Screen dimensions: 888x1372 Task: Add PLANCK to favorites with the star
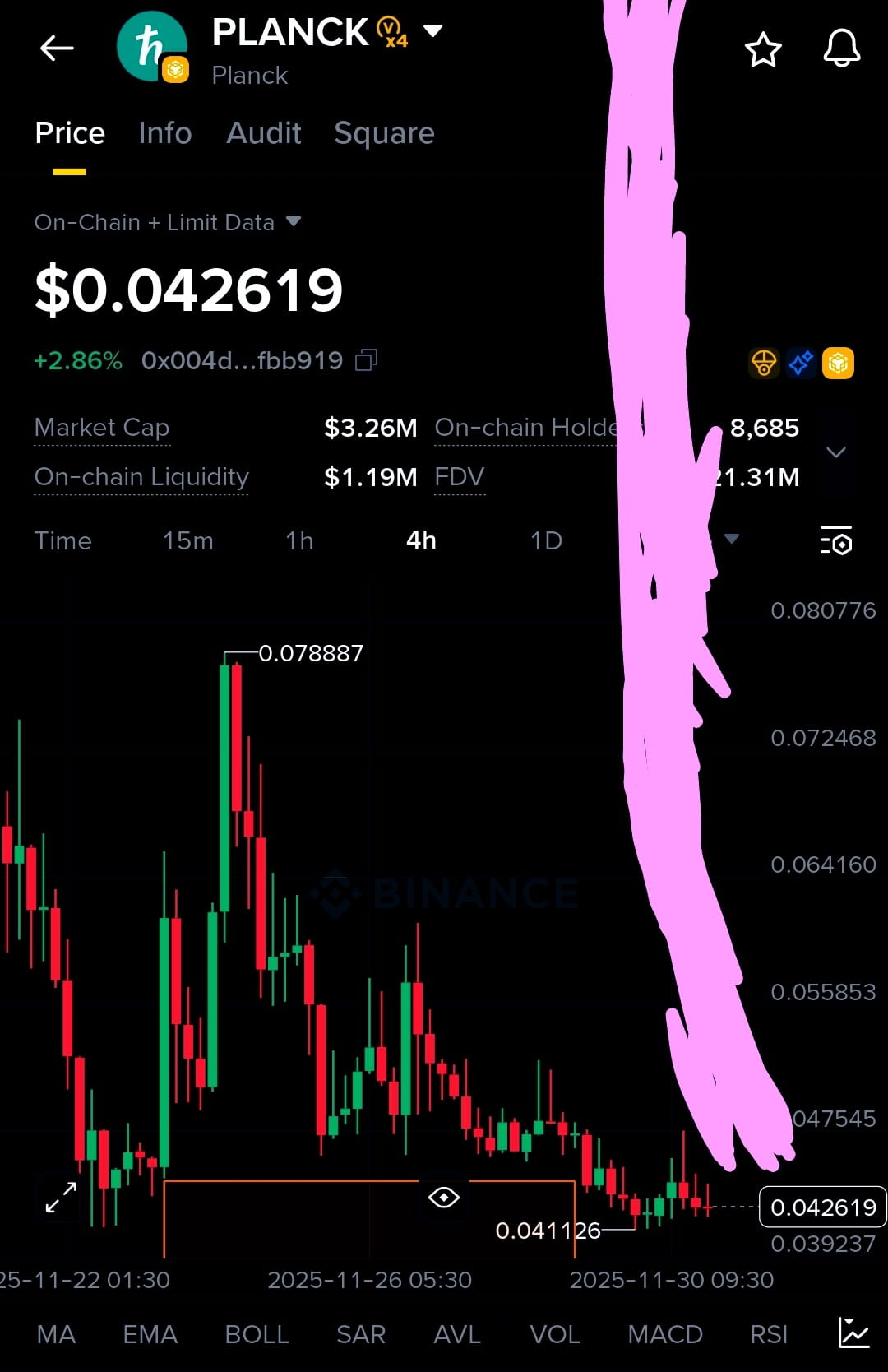point(762,50)
